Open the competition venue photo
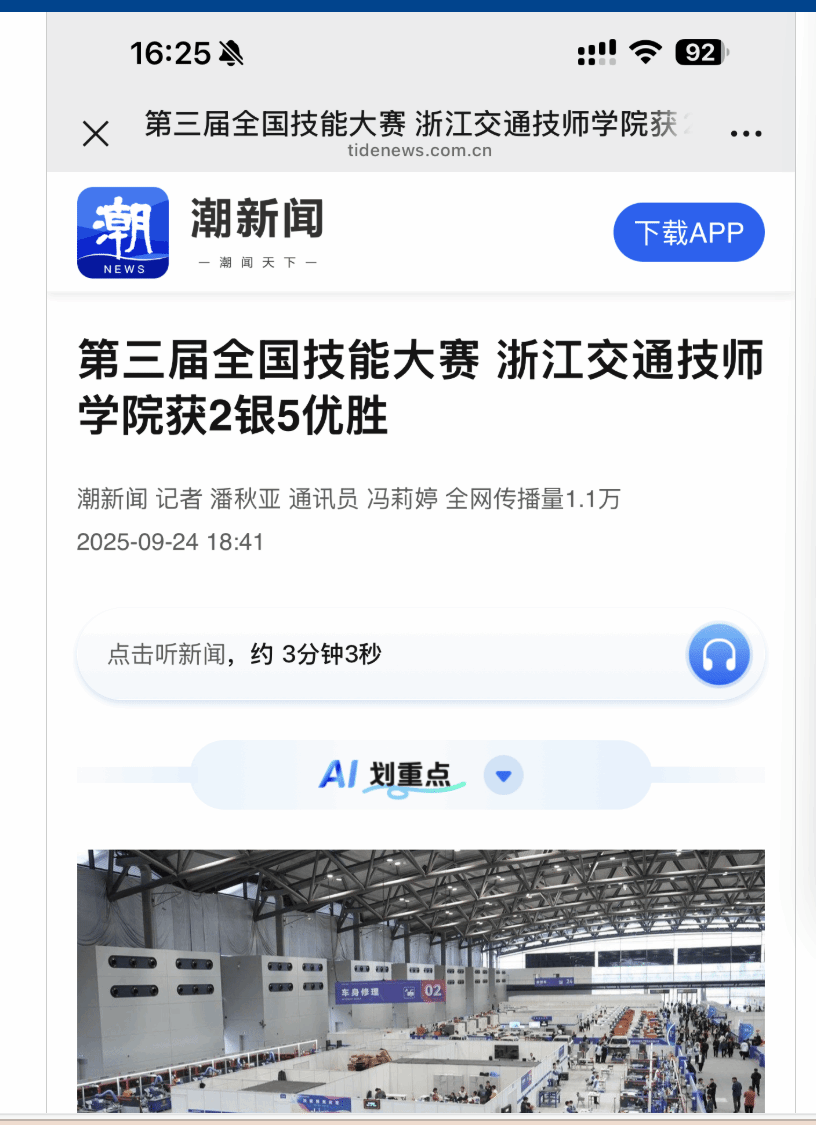The image size is (816, 1125). pyautogui.click(x=421, y=980)
